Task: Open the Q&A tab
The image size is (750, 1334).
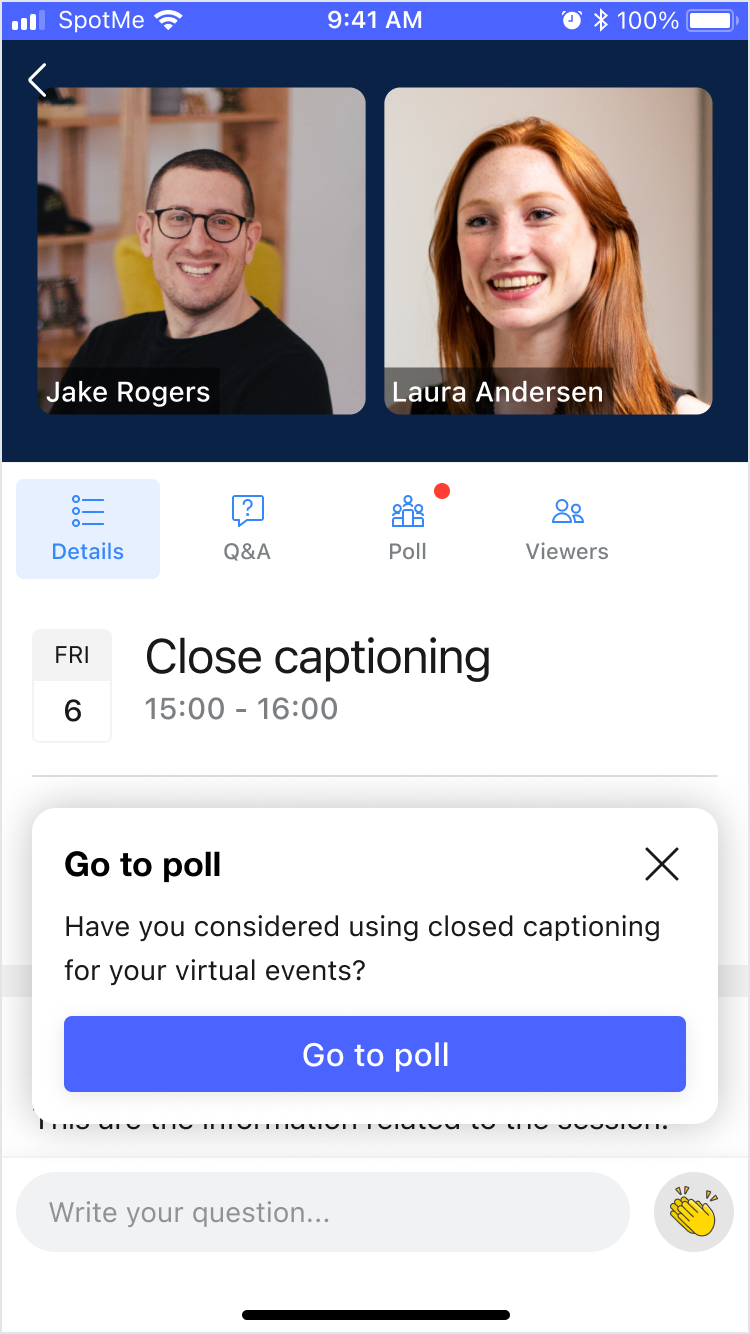Action: coord(247,529)
